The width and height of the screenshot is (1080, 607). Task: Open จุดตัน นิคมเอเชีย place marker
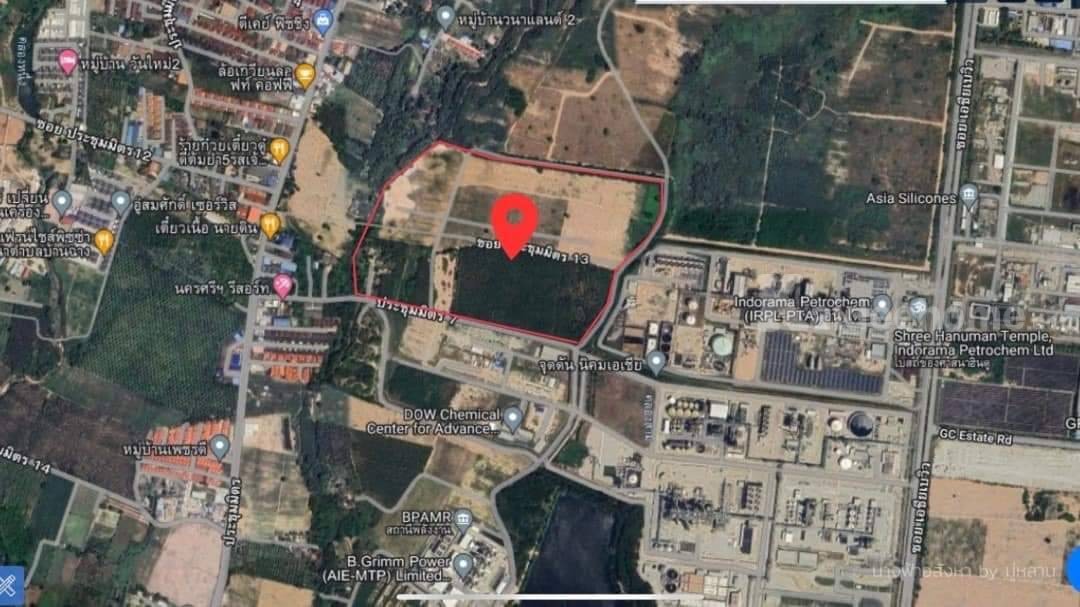pyautogui.click(x=656, y=360)
